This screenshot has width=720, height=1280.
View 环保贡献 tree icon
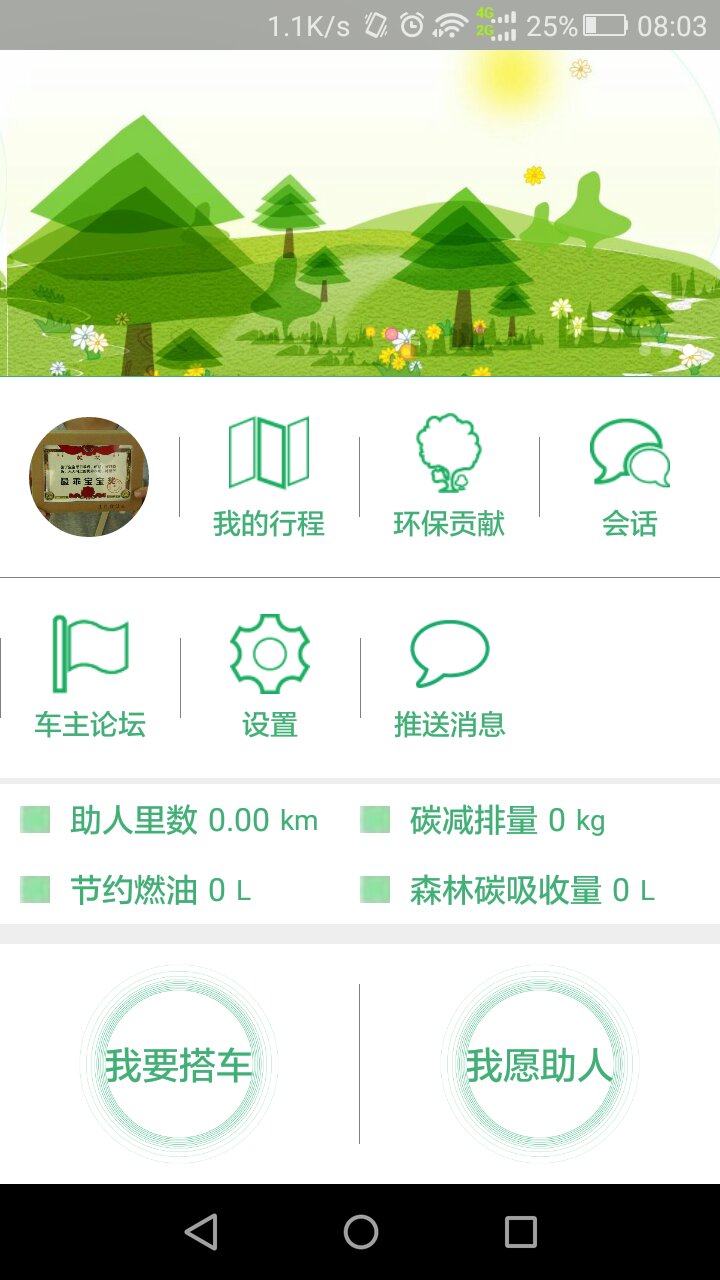point(449,452)
